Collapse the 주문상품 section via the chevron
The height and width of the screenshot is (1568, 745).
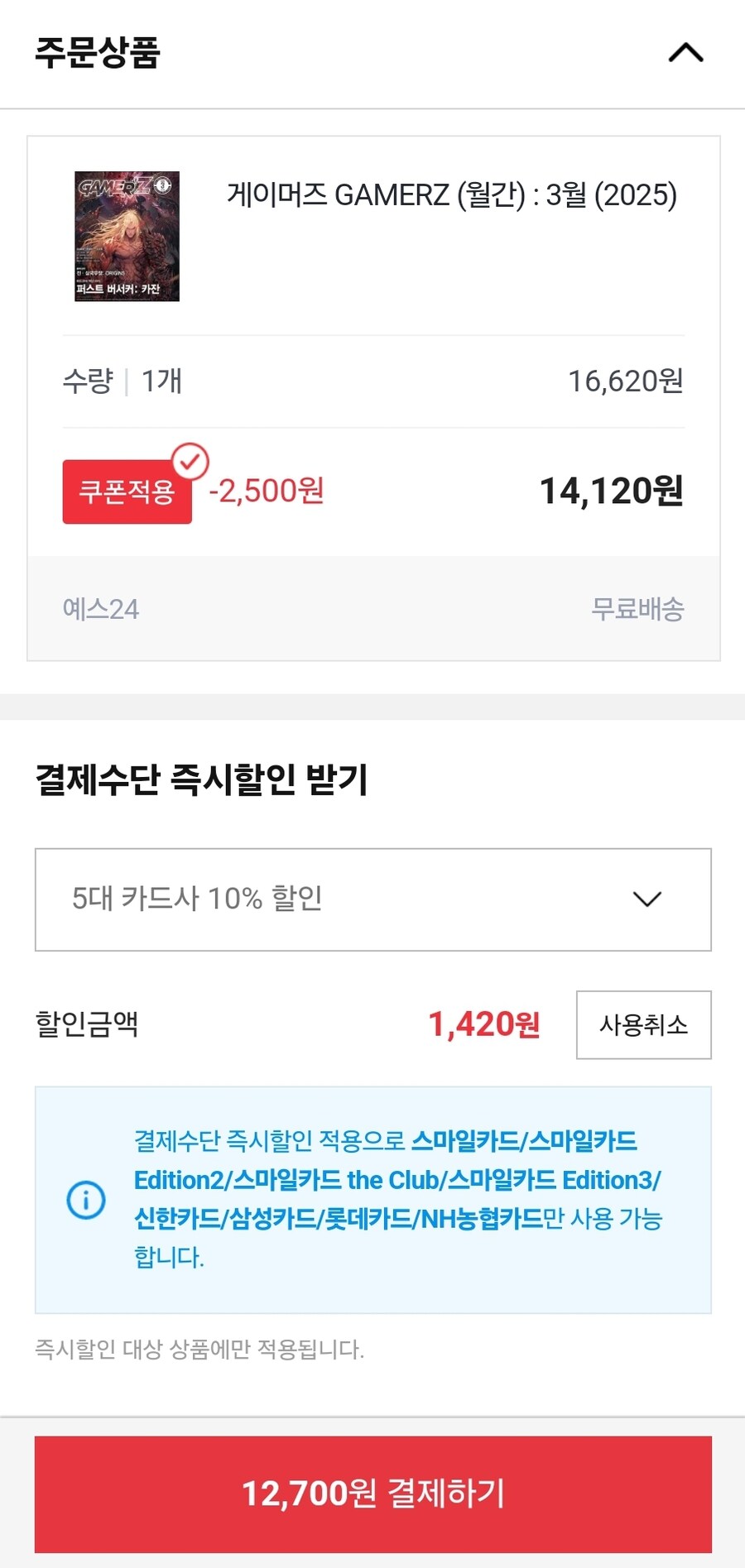click(x=685, y=53)
